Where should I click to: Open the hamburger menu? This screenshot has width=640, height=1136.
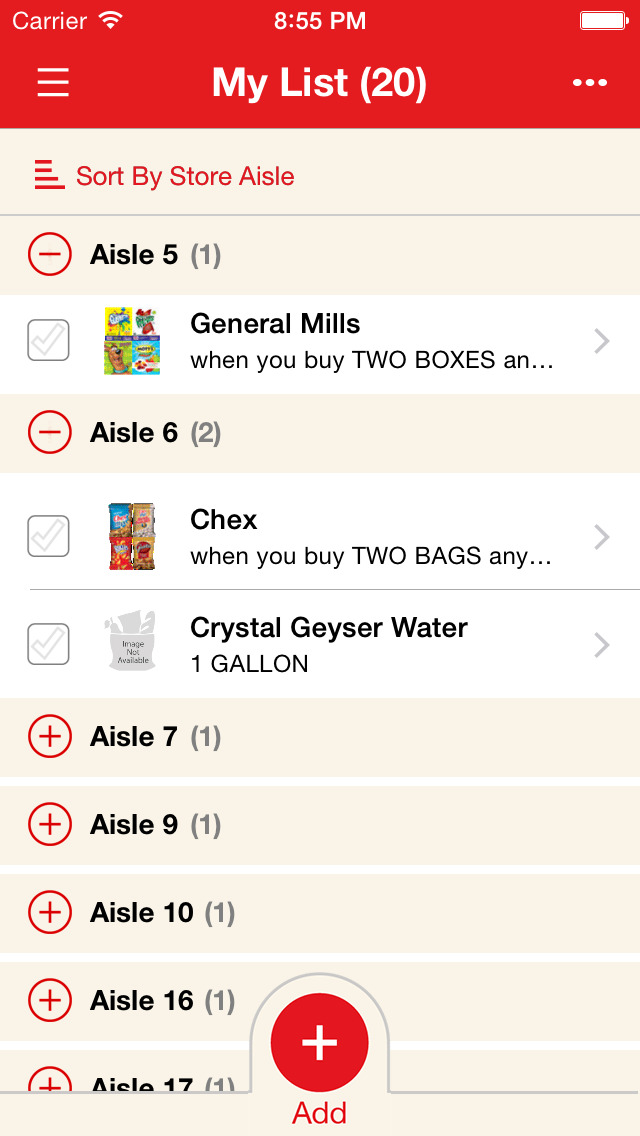53,82
